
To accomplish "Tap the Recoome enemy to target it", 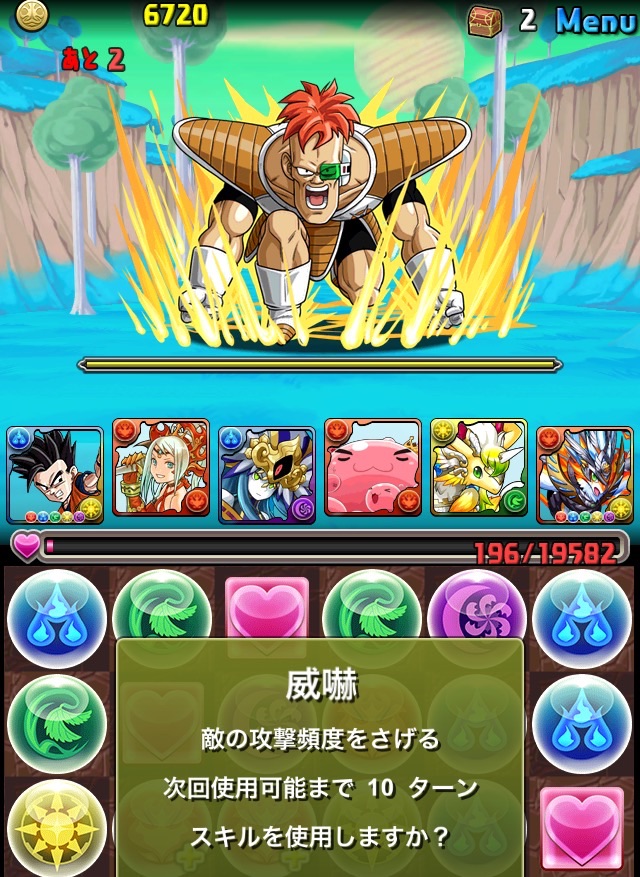I will point(320,200).
